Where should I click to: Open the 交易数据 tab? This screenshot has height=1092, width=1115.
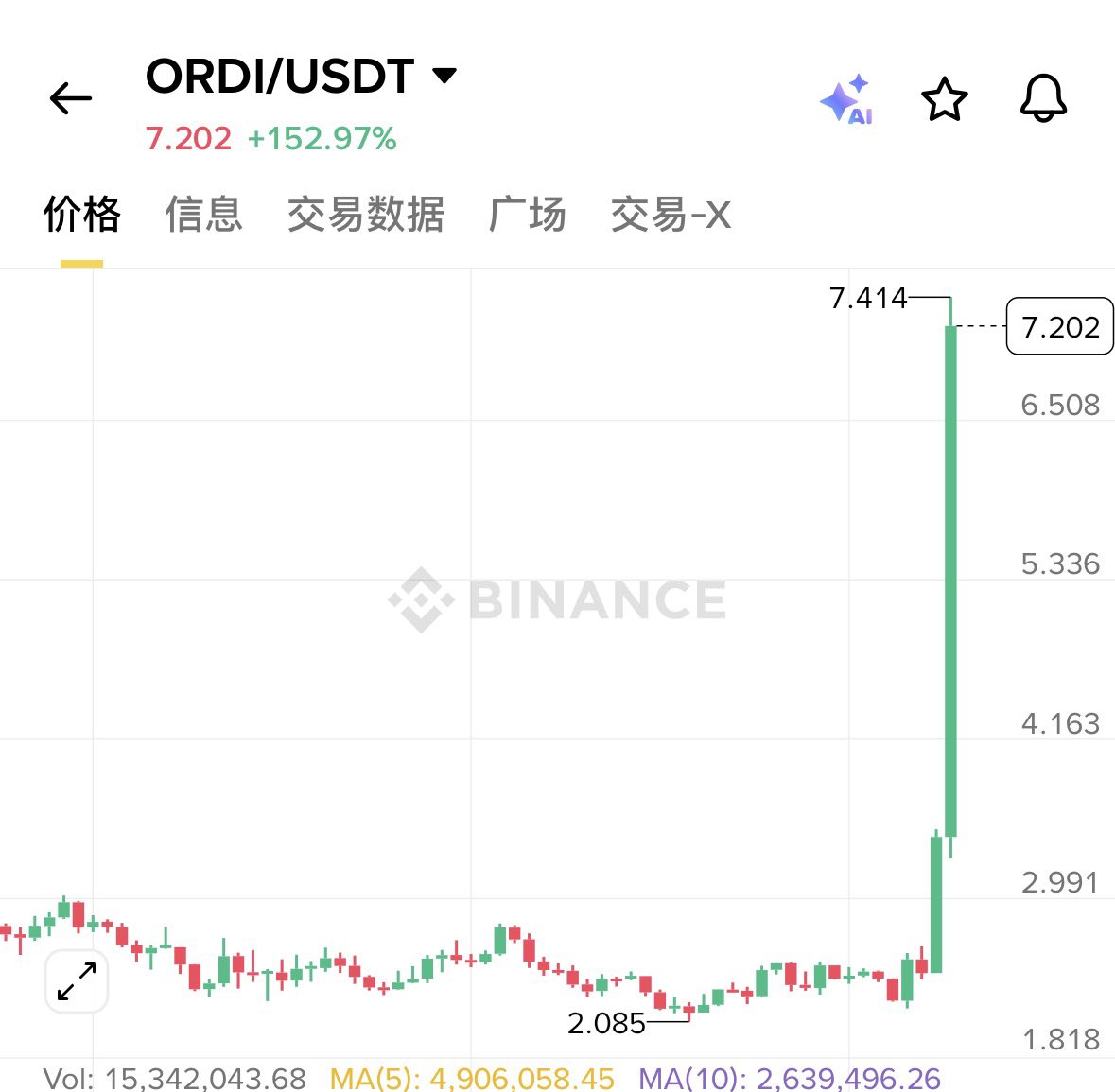(366, 215)
